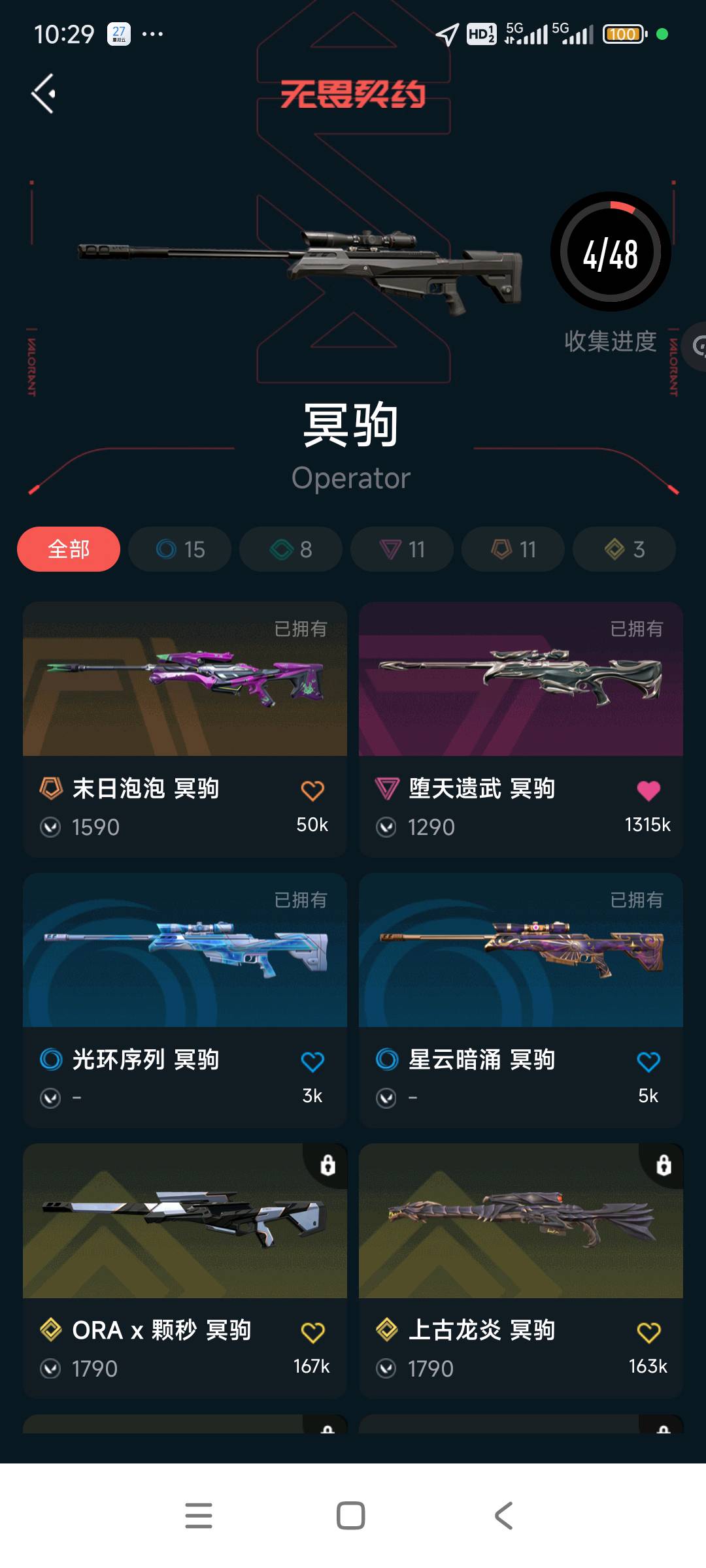Like the 光环序列 冥驹 skin
Image resolution: width=706 pixels, height=1568 pixels.
pos(312,1062)
